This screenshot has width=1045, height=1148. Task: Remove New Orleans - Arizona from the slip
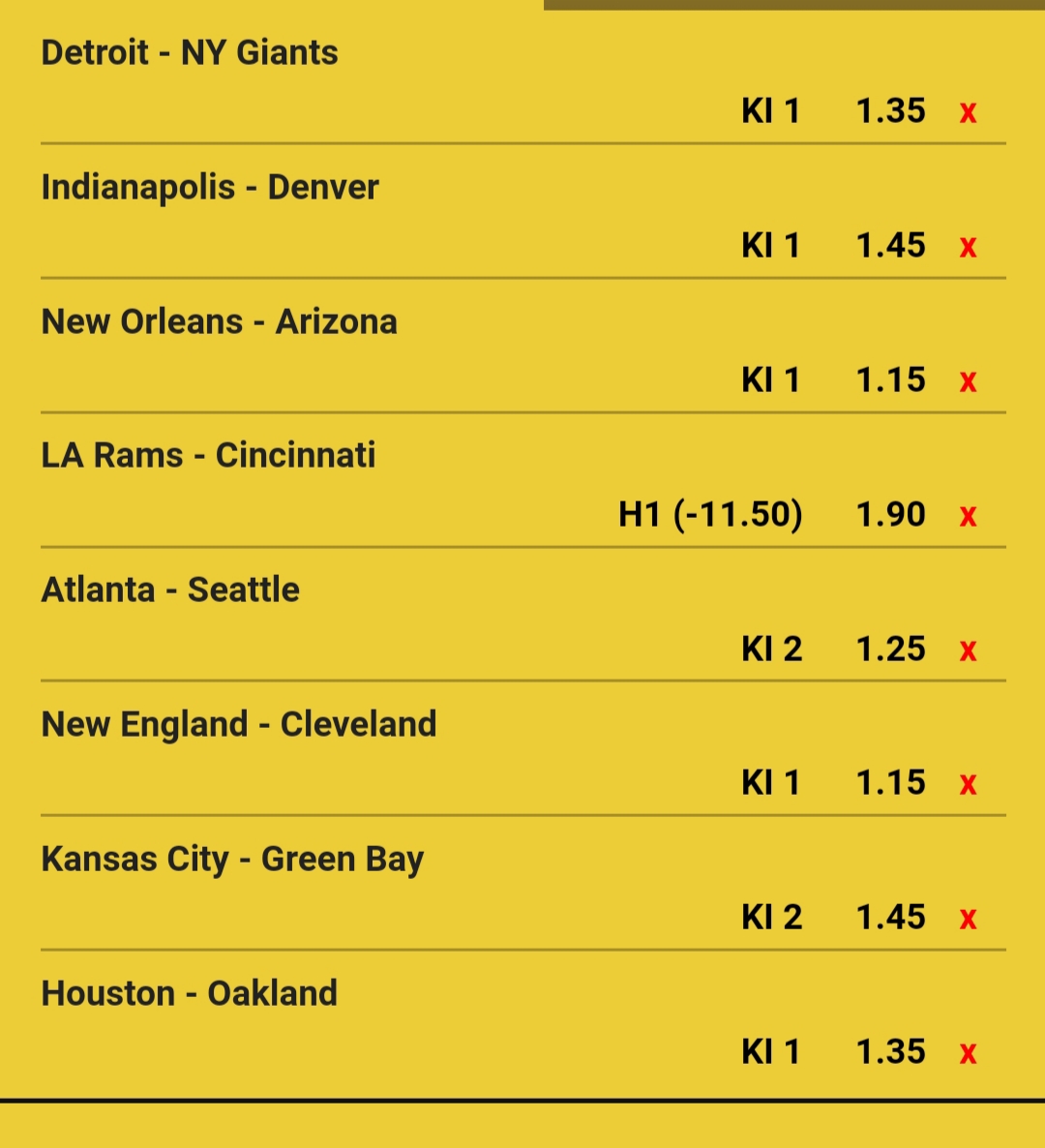pos(968,382)
